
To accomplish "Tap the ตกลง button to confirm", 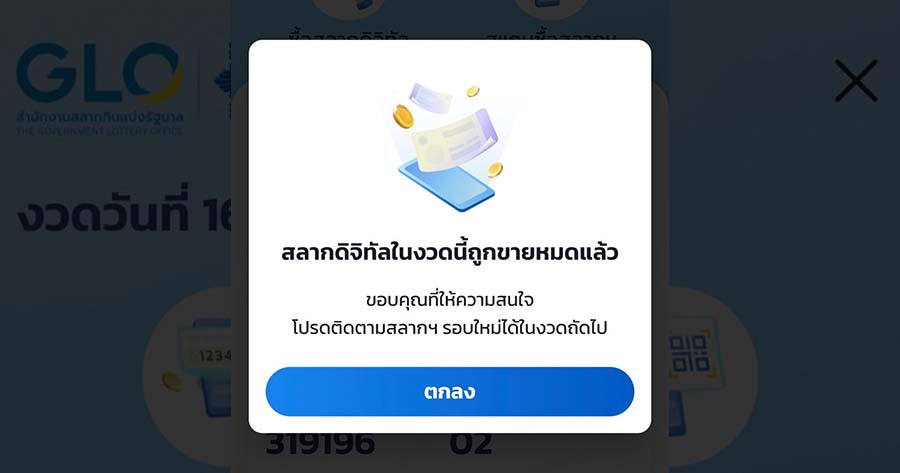I will pos(449,391).
